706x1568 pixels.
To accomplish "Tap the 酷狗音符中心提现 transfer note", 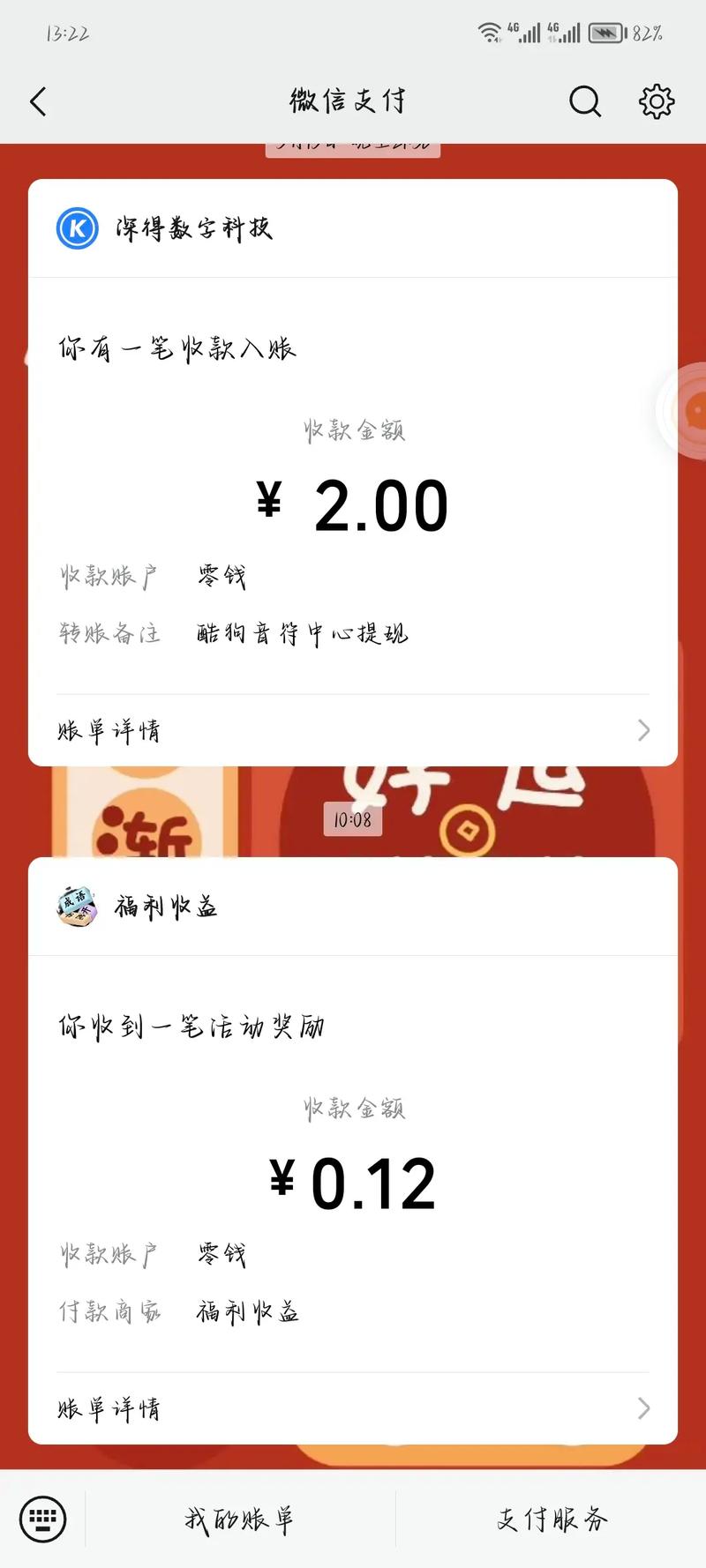I will [302, 634].
